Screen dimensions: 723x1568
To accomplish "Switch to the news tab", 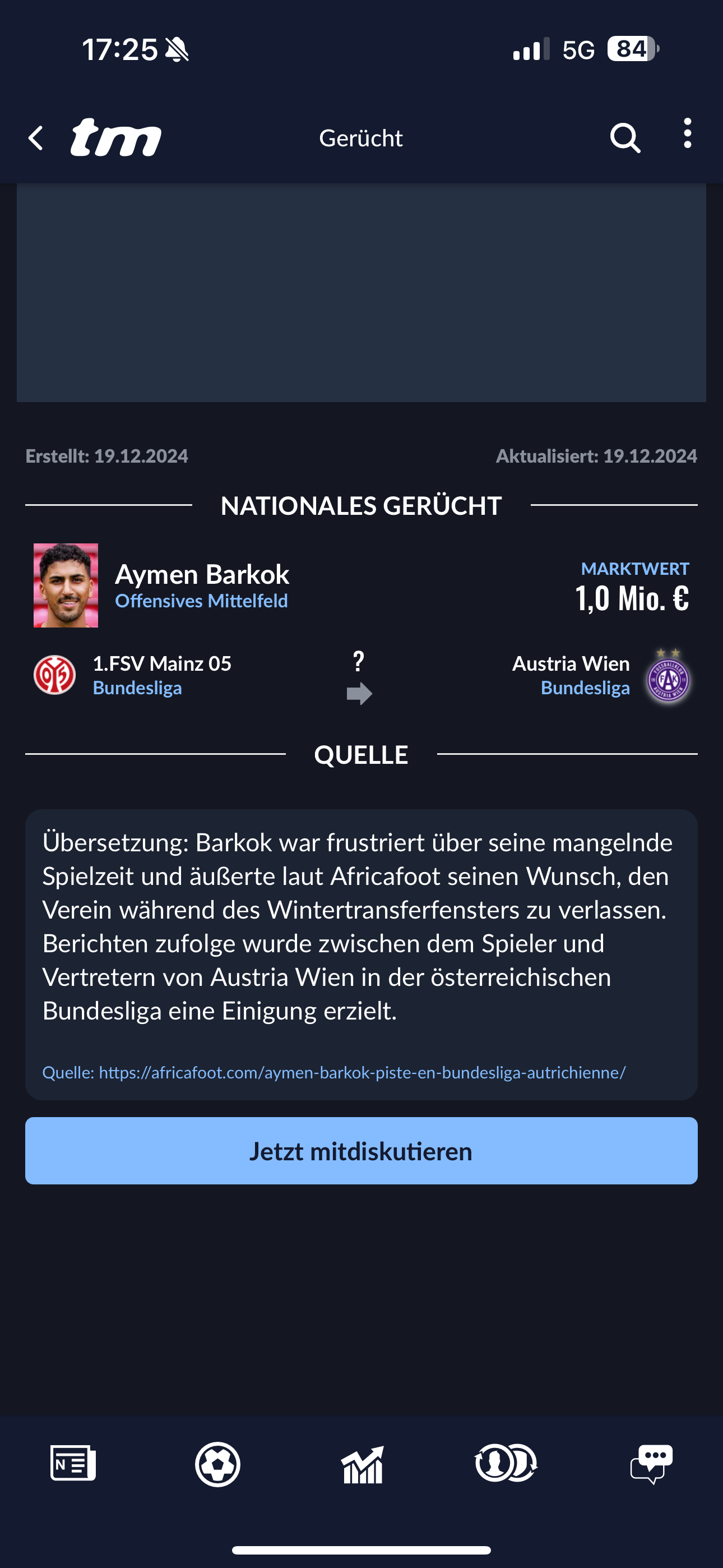I will point(72,1463).
